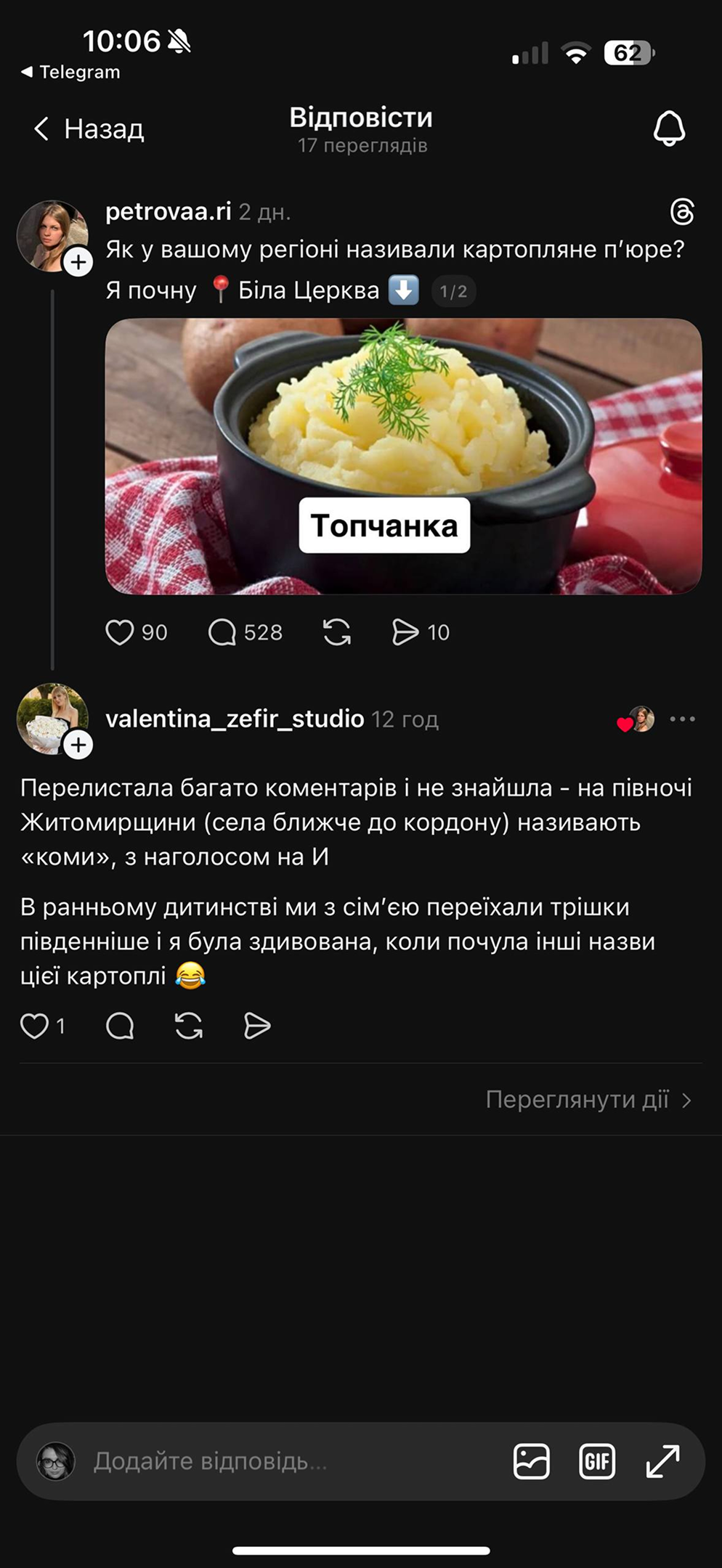Open the notifications bell

(668, 128)
